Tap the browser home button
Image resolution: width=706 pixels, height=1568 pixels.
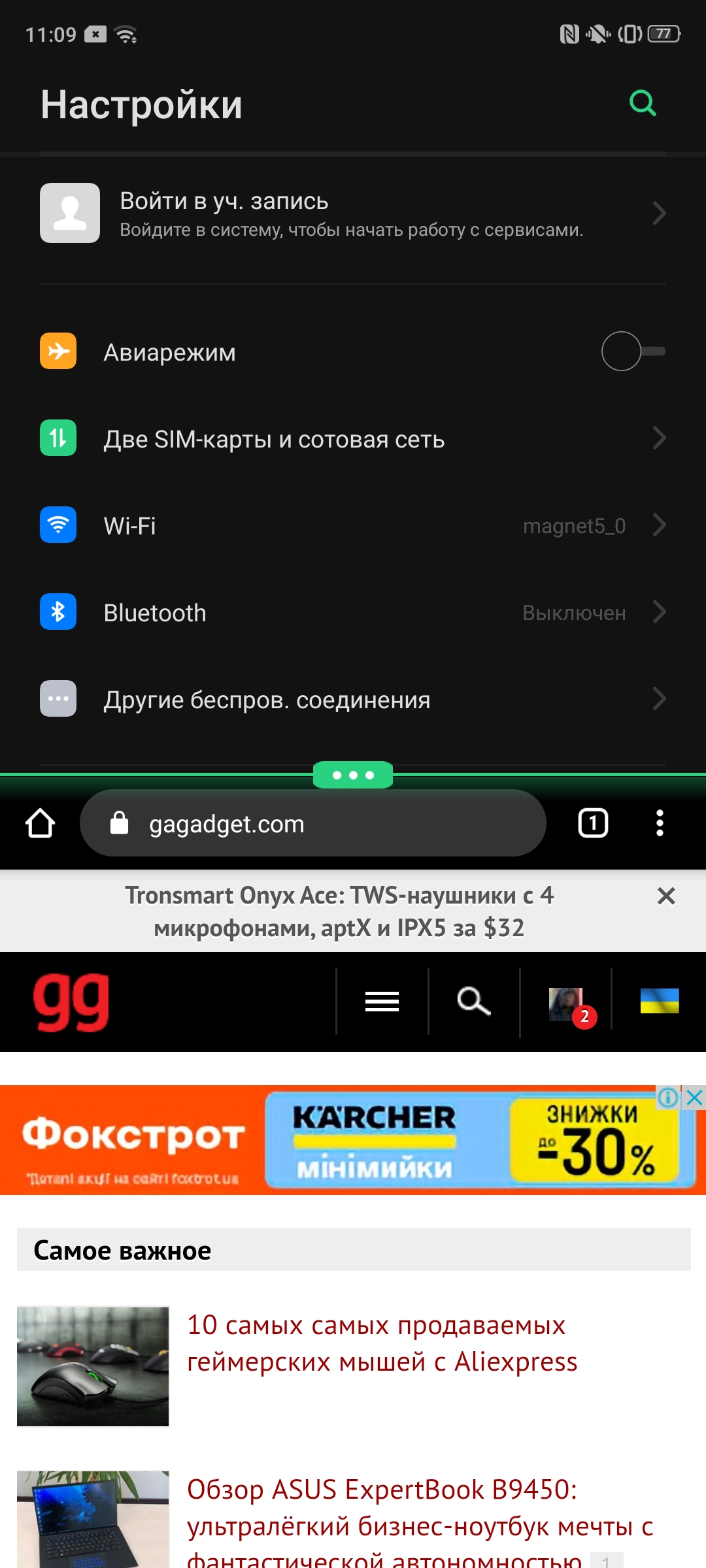(x=41, y=823)
